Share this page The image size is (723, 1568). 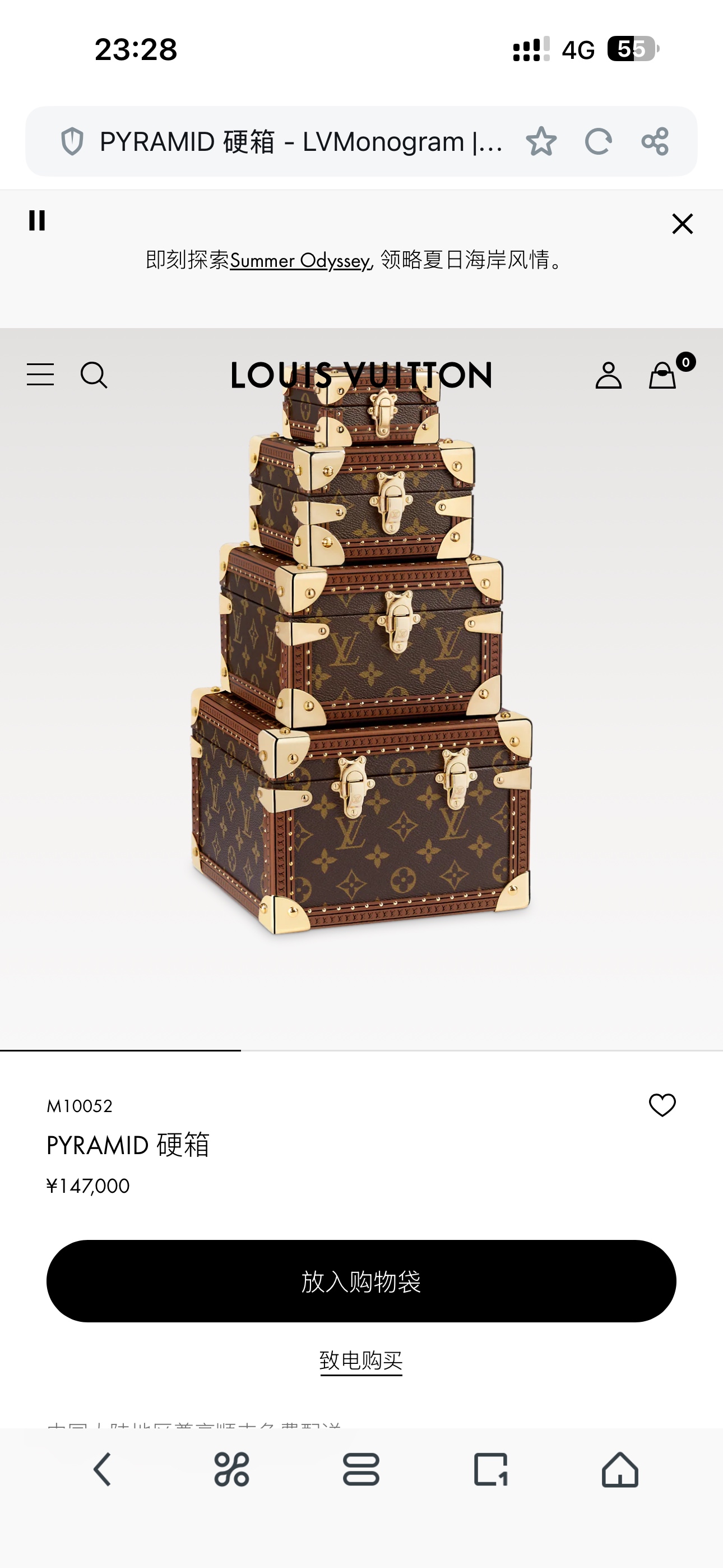pos(655,142)
